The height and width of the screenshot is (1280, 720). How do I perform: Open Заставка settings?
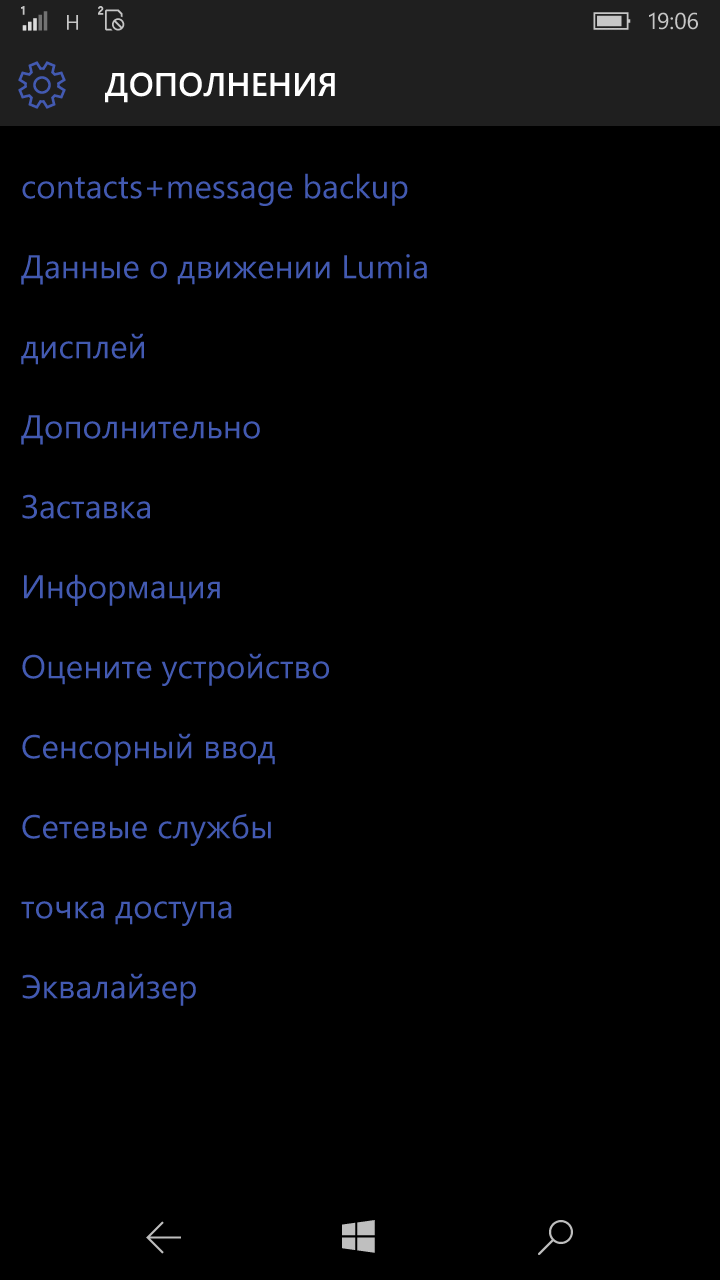pyautogui.click(x=86, y=508)
